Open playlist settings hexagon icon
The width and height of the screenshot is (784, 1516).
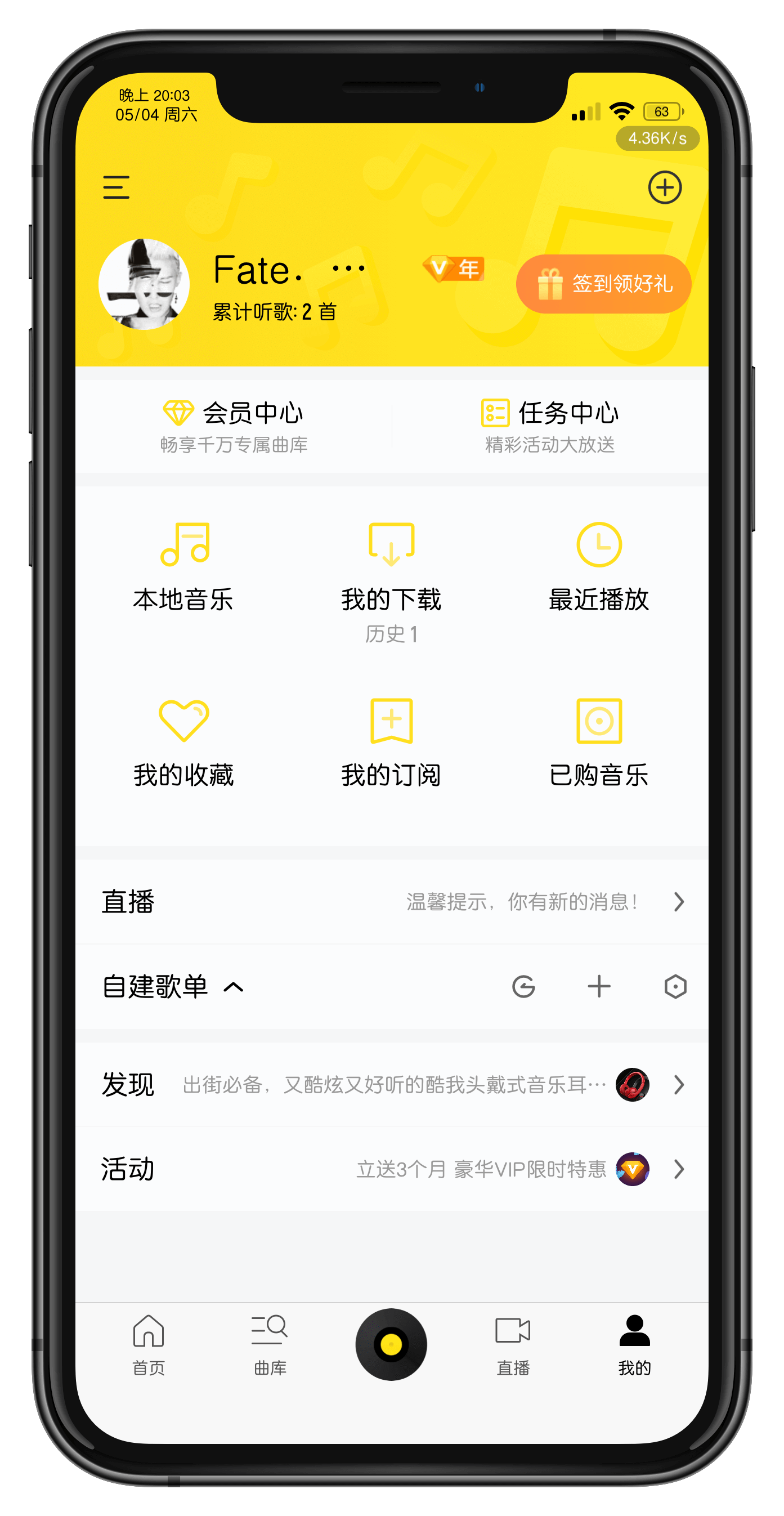pos(675,986)
